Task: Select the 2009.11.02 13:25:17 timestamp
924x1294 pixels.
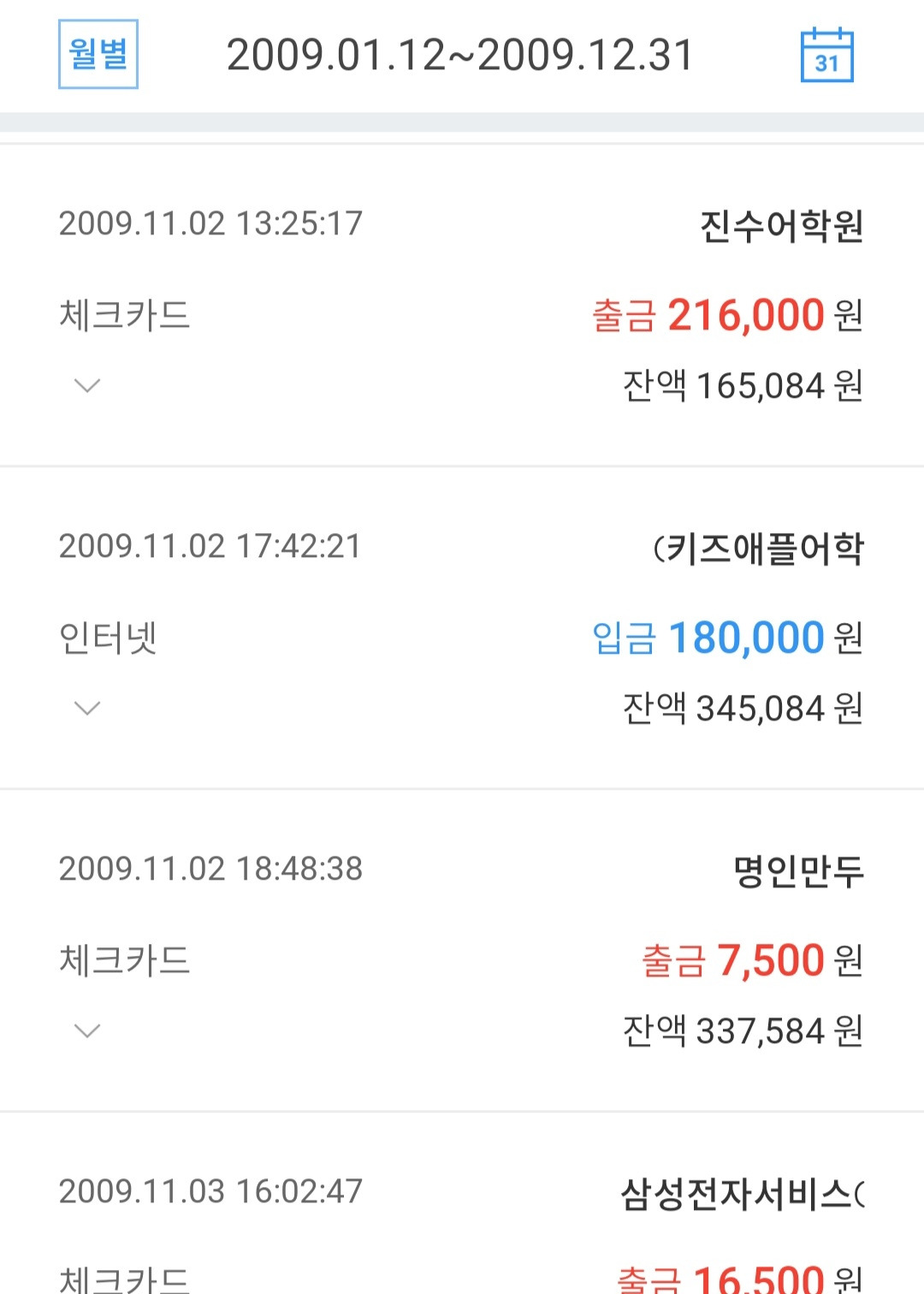Action: pos(210,224)
